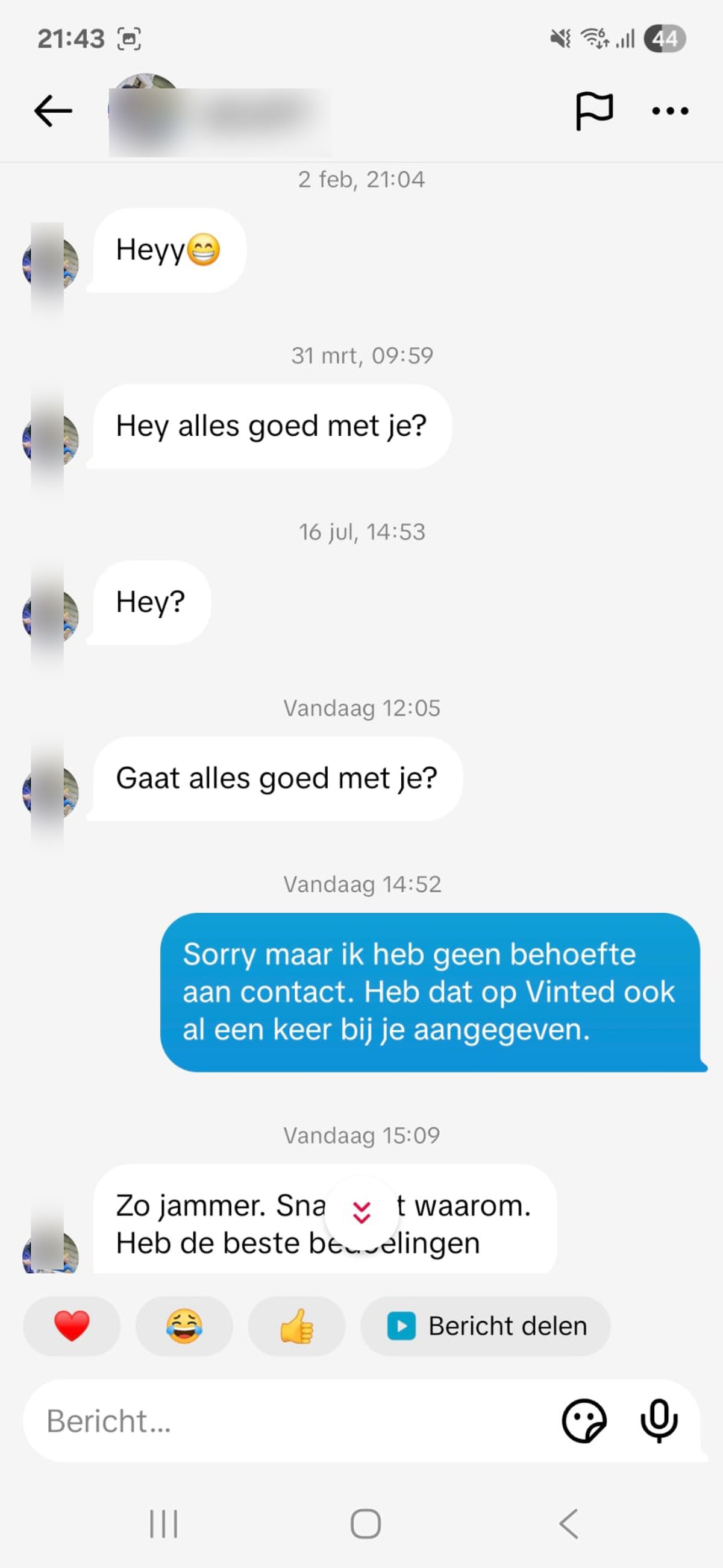Open the sender's avatar next to Heyy
723x1568 pixels.
coord(51,263)
